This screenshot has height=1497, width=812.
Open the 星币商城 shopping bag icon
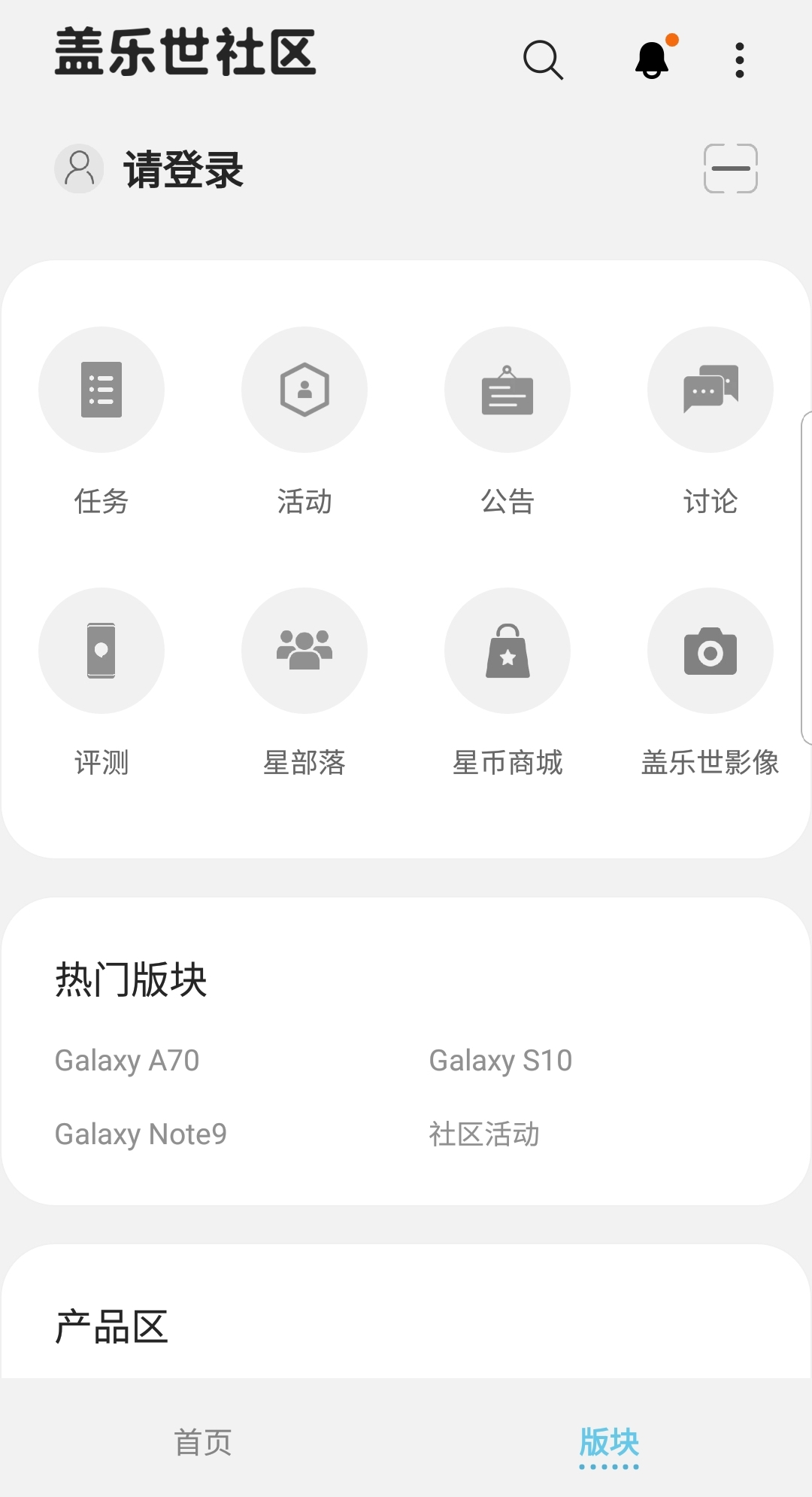click(507, 651)
